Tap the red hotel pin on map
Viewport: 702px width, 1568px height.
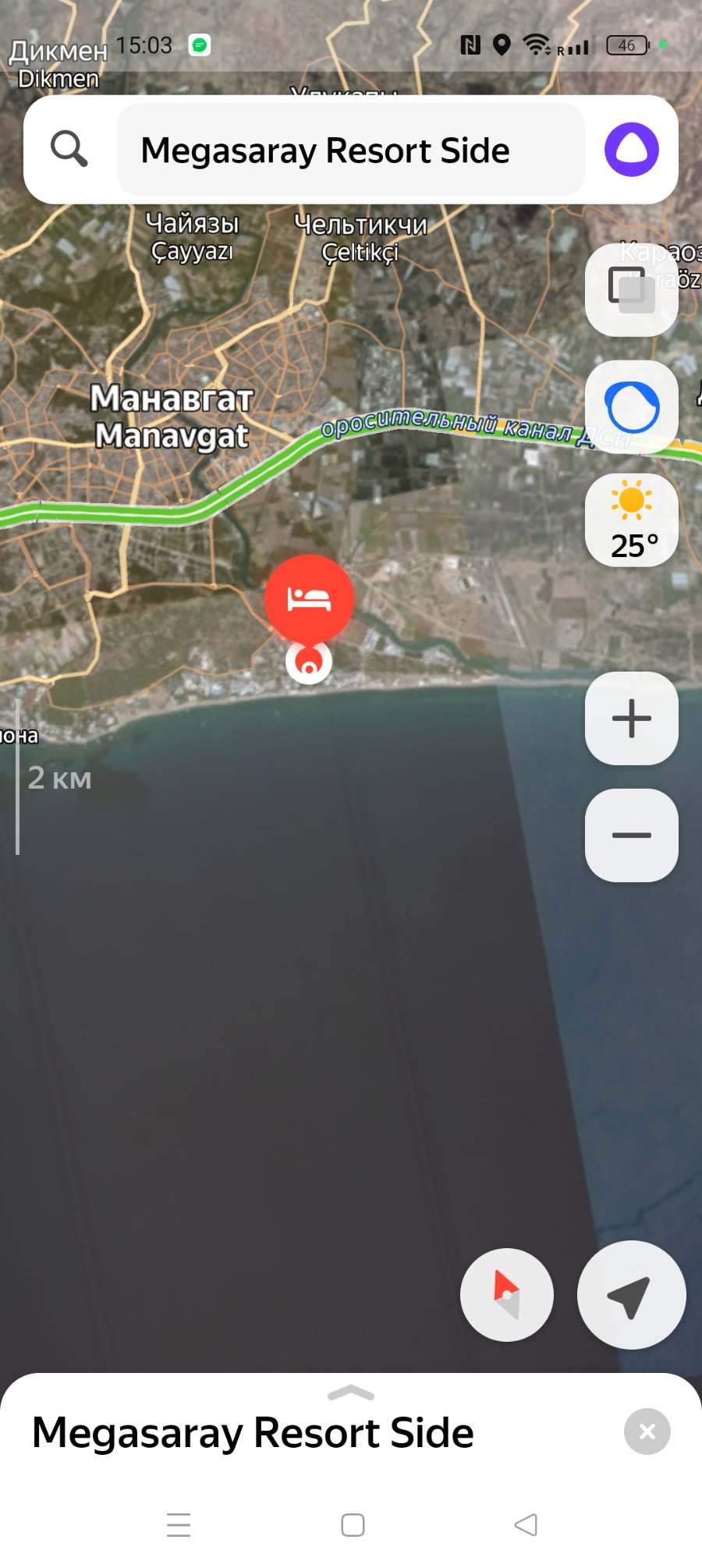[309, 599]
